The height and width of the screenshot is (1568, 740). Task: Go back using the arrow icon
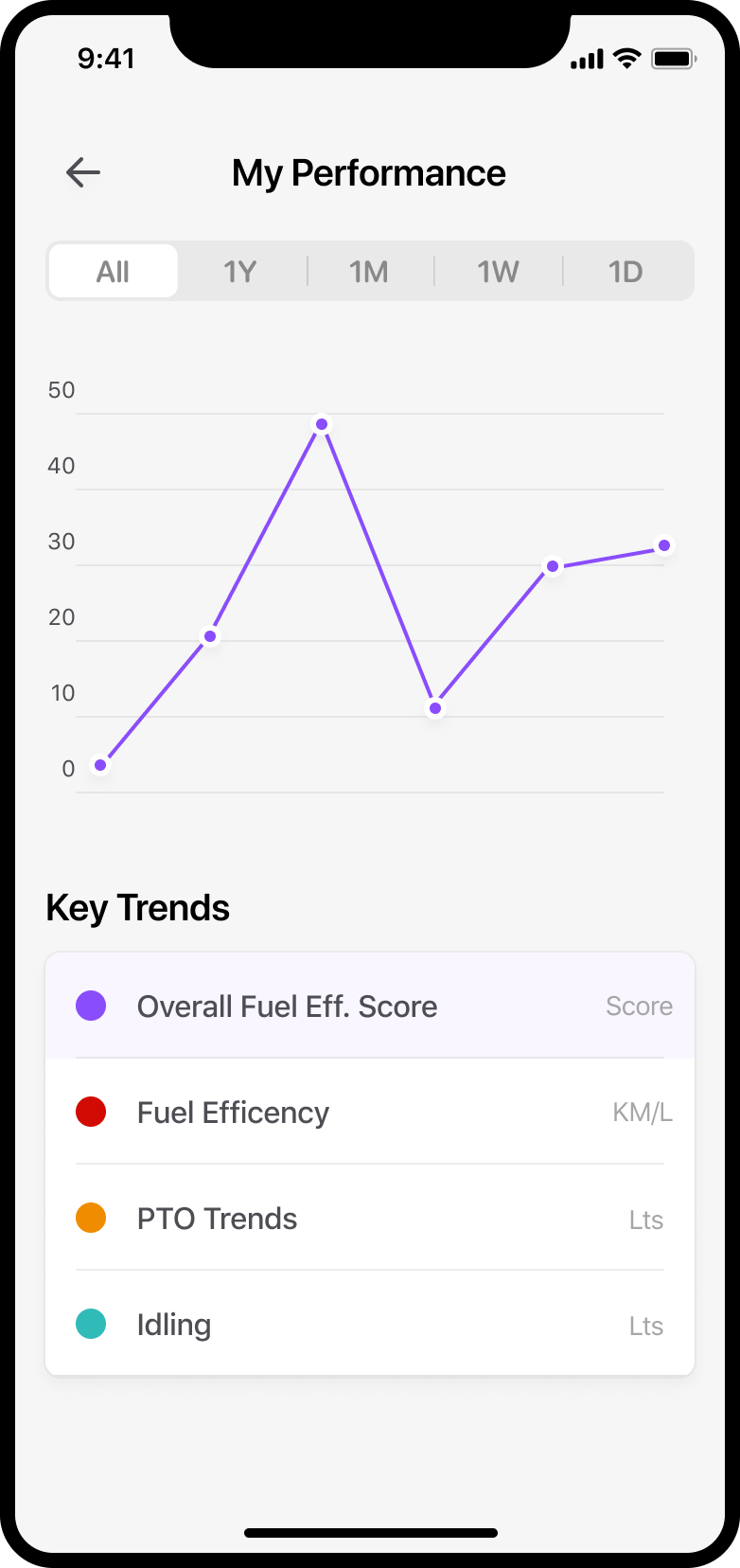coord(83,172)
